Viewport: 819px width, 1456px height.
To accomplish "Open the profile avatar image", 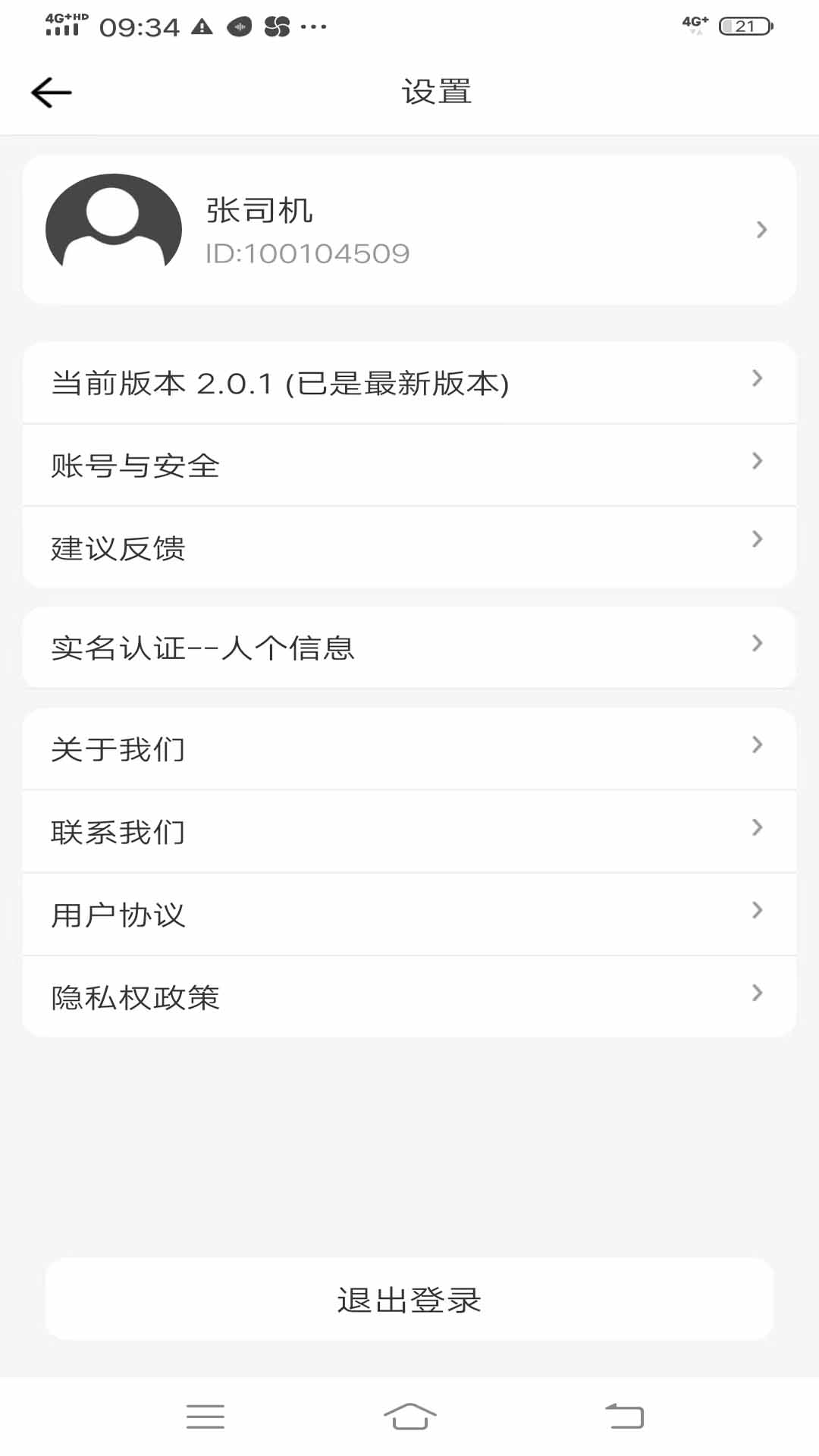I will click(112, 227).
